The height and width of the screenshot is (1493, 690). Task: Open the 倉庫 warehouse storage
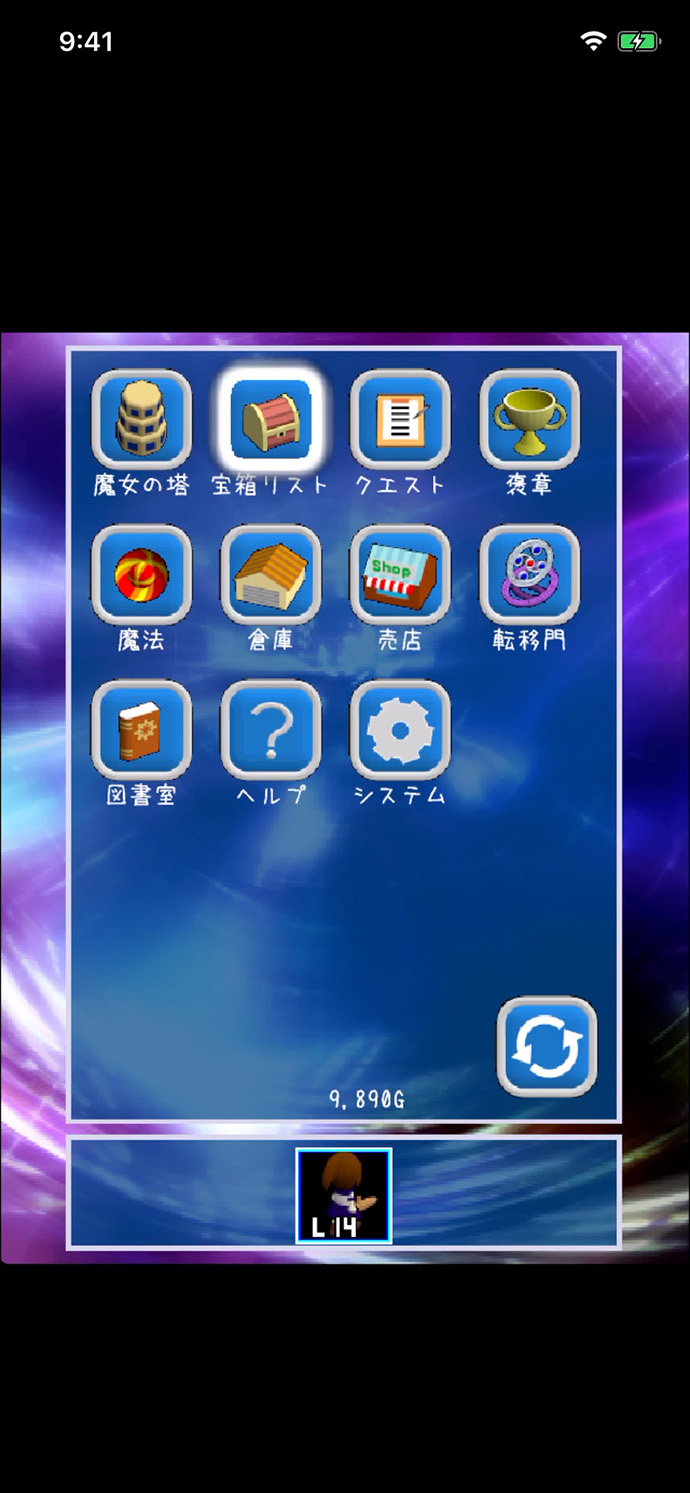(x=271, y=575)
